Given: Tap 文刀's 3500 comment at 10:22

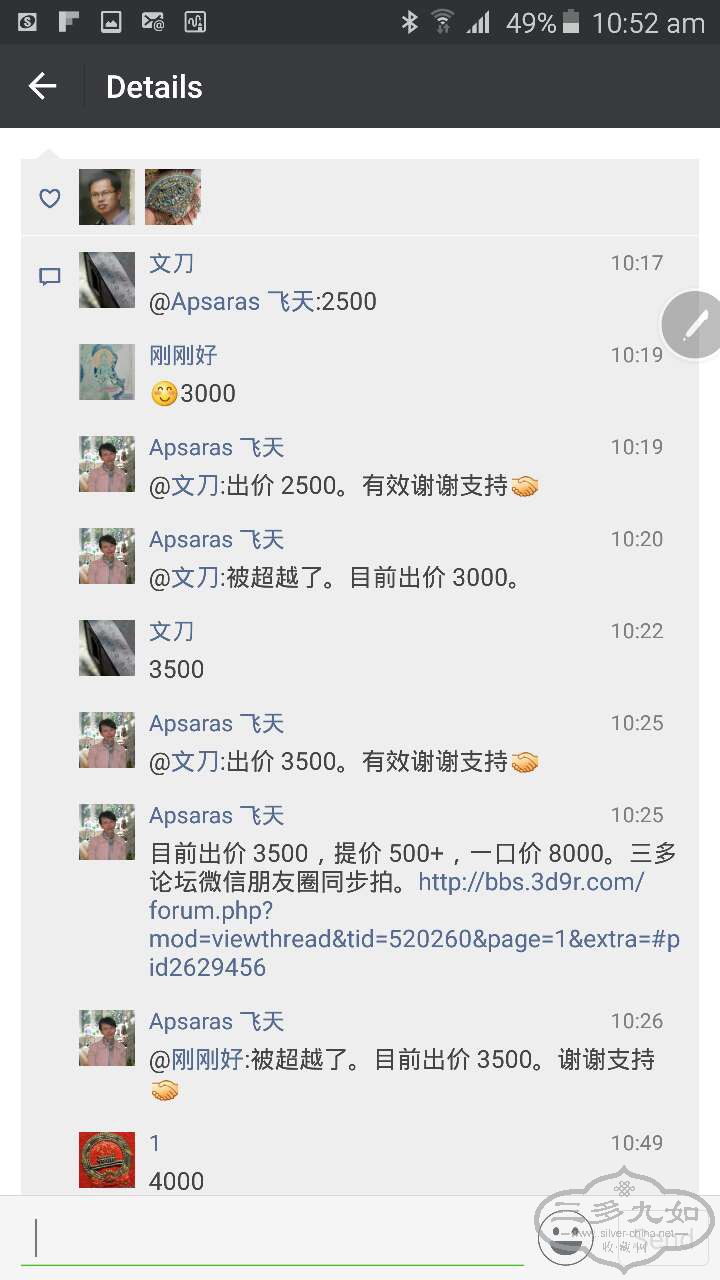Looking at the screenshot, I should click(176, 669).
